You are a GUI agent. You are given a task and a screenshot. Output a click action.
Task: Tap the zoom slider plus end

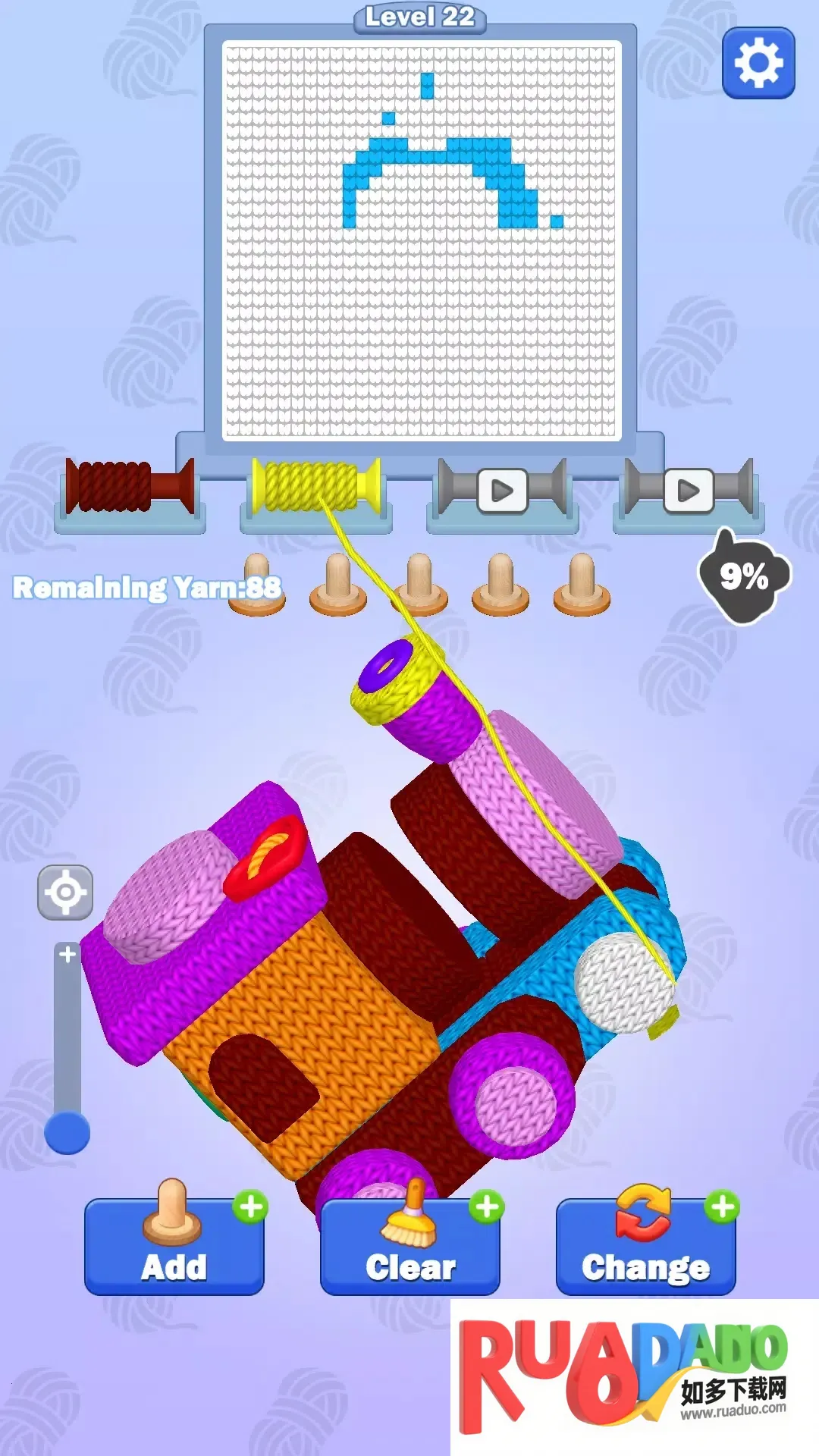click(67, 955)
